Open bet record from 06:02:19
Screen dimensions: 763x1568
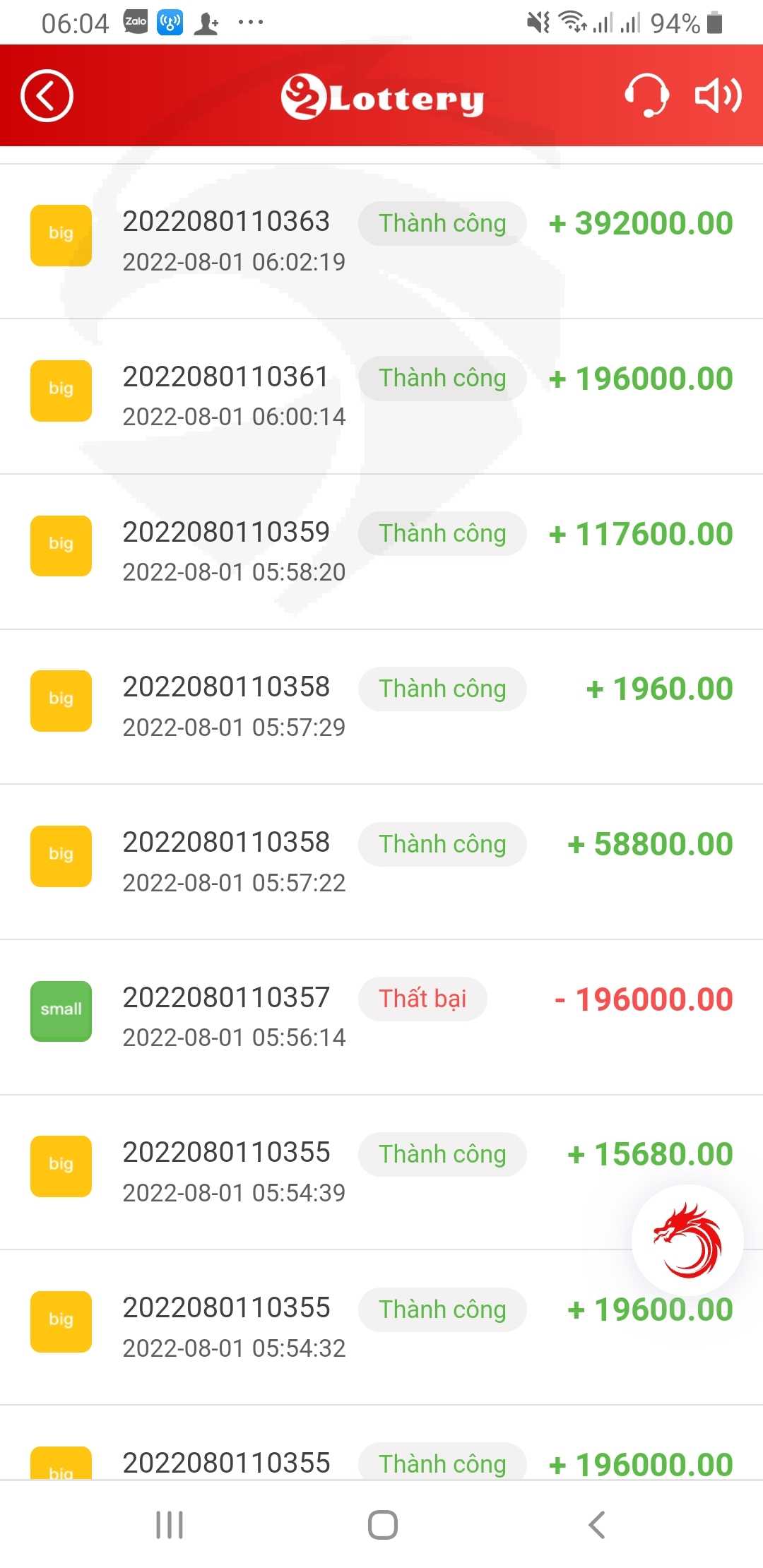pyautogui.click(x=381, y=242)
